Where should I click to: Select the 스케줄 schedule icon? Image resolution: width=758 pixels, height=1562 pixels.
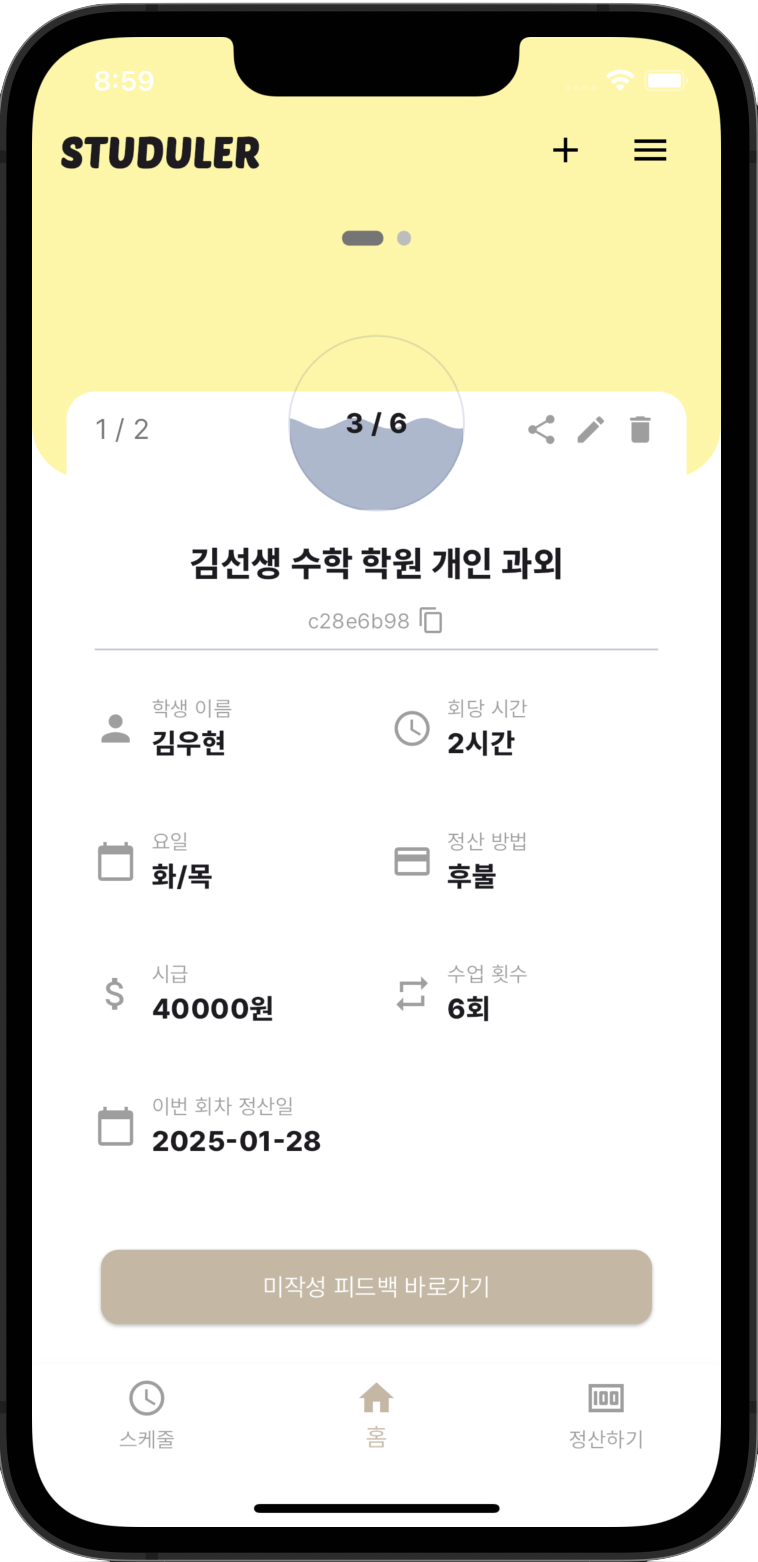point(146,1399)
